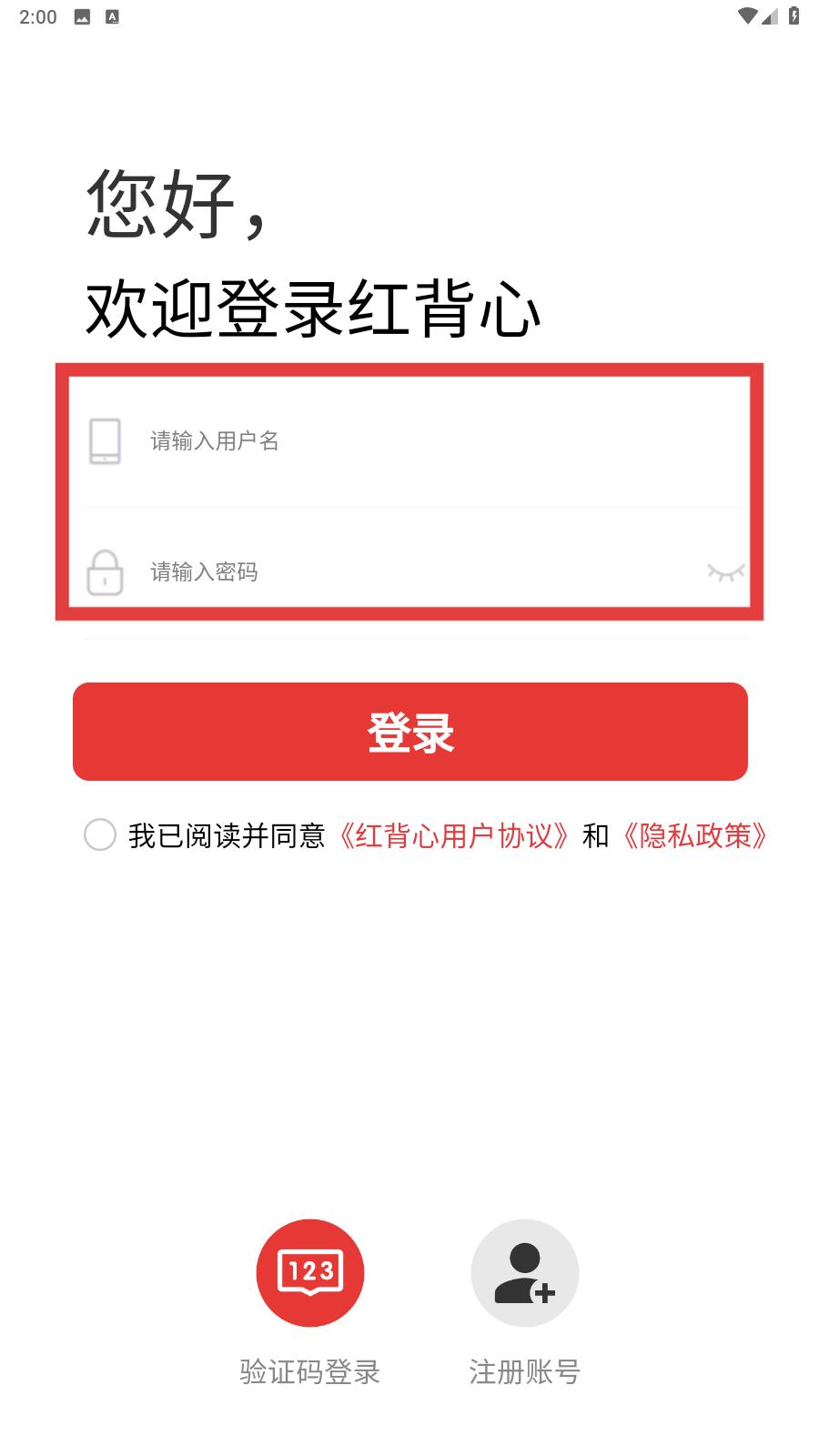This screenshot has height=1456, width=819.
Task: Toggle password visibility eye icon
Action: point(725,571)
